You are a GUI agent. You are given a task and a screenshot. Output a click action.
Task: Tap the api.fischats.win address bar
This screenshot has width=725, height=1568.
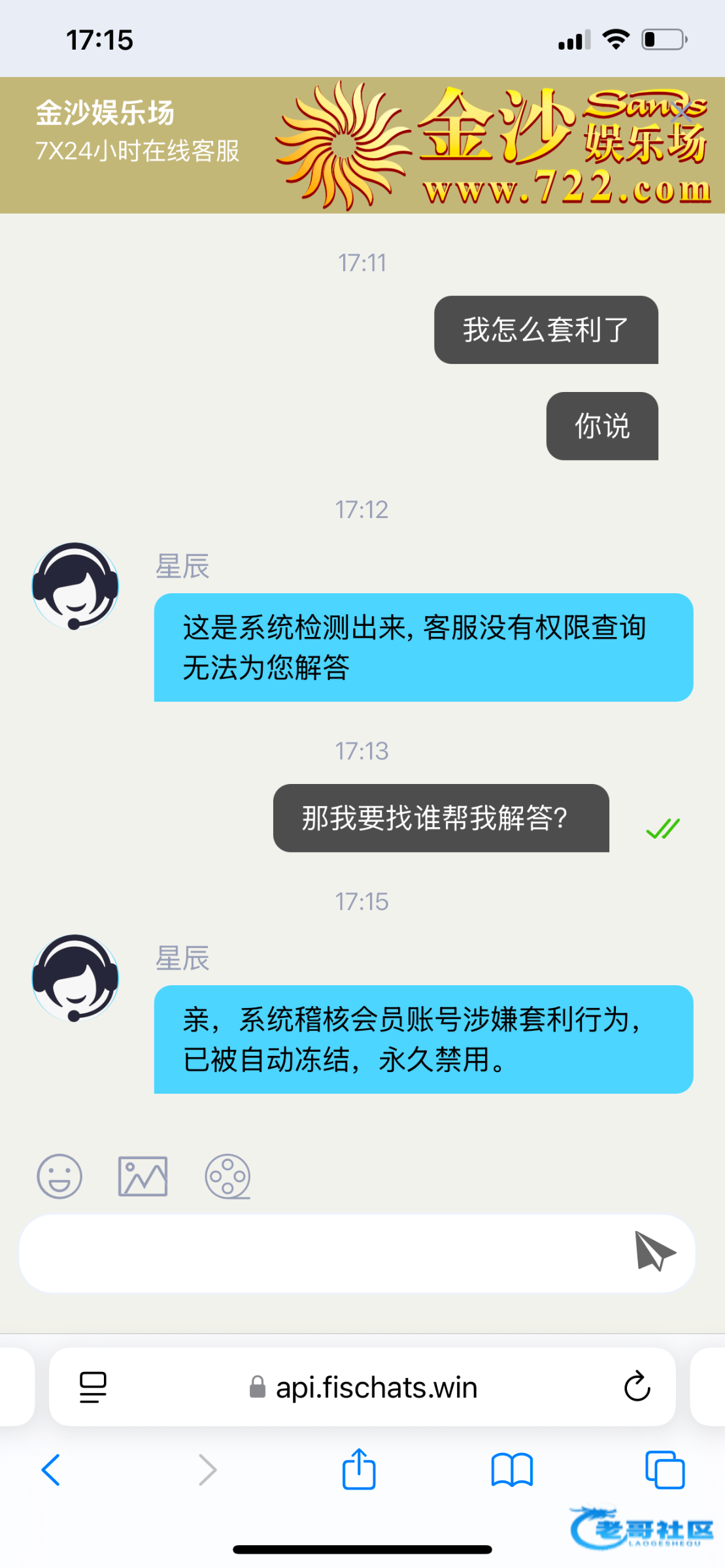click(x=363, y=1386)
